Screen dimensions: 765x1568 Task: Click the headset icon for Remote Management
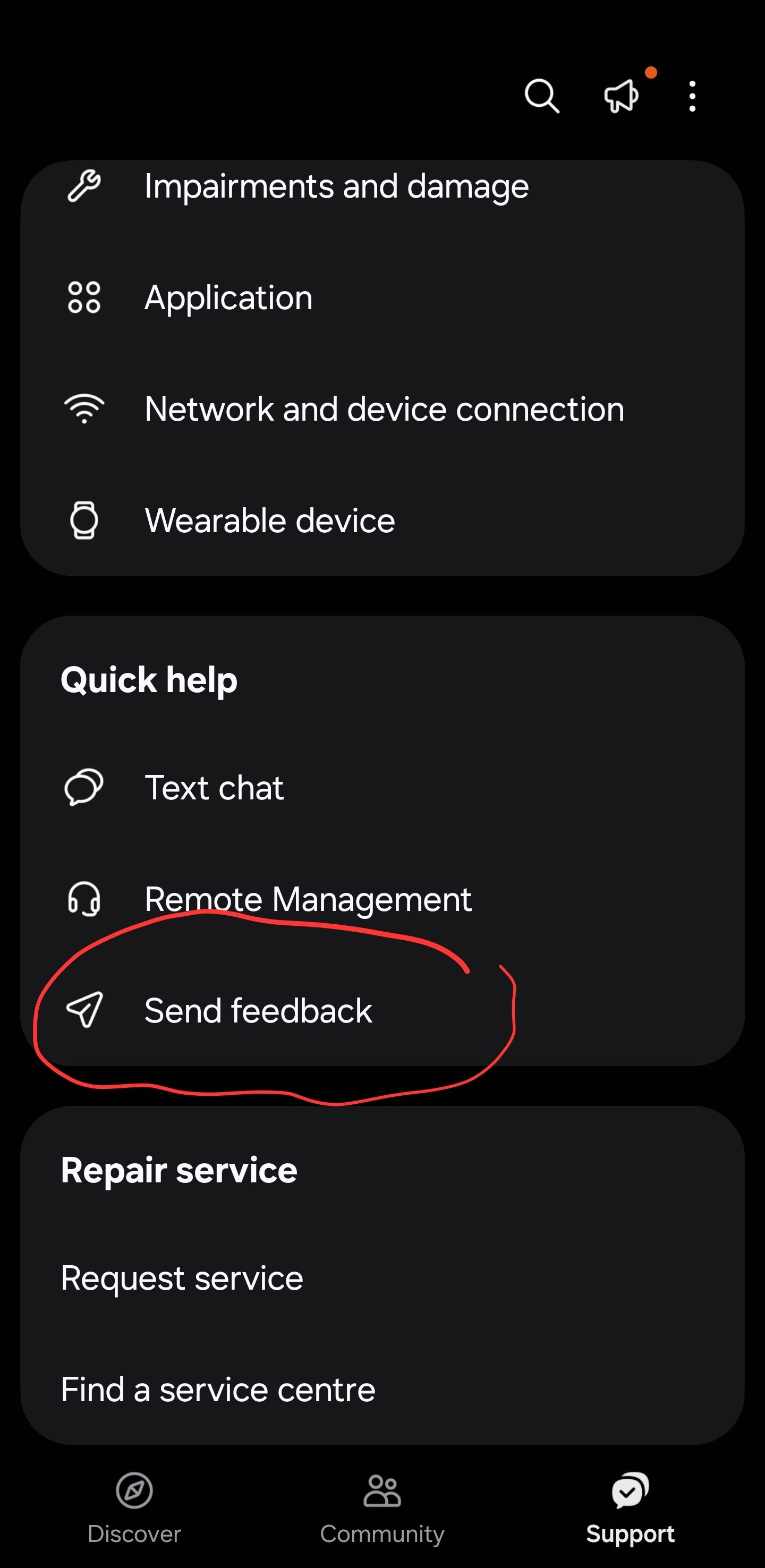(x=85, y=897)
